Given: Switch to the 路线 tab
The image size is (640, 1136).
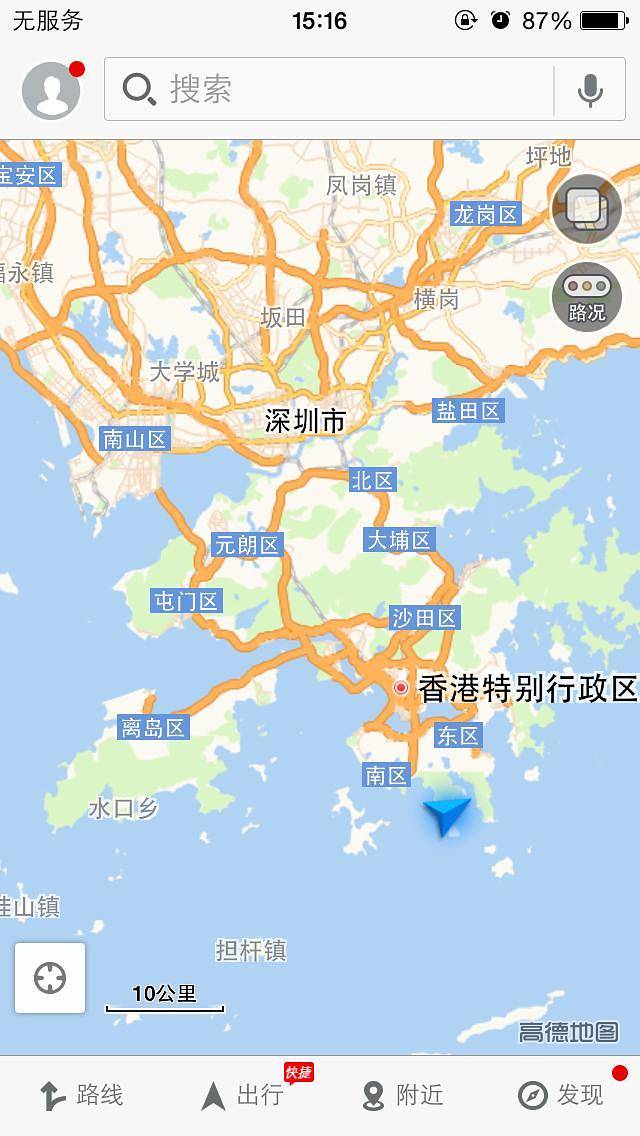Looking at the screenshot, I should tap(80, 1095).
